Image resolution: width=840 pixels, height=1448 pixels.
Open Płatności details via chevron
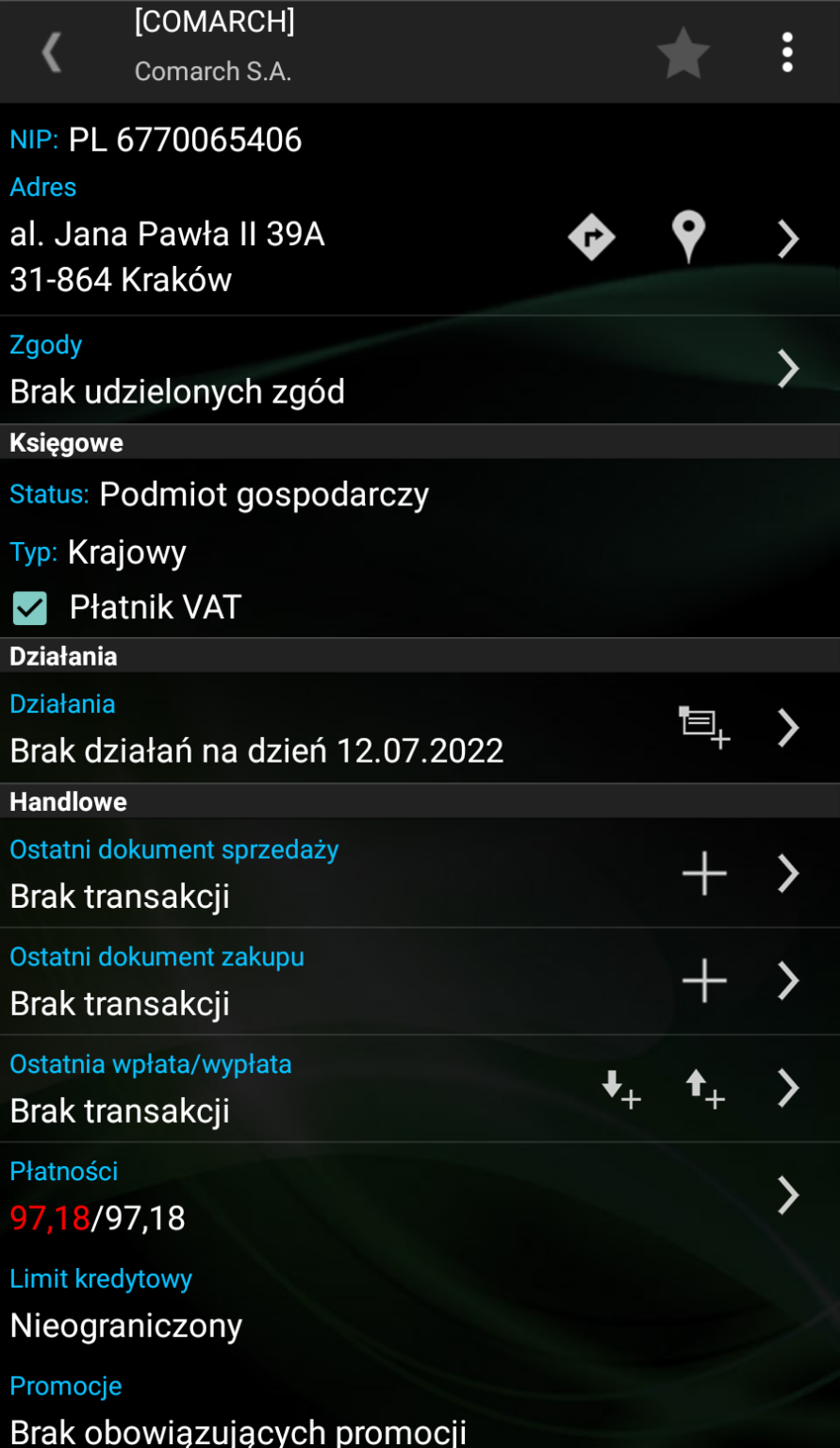pyautogui.click(x=788, y=1194)
